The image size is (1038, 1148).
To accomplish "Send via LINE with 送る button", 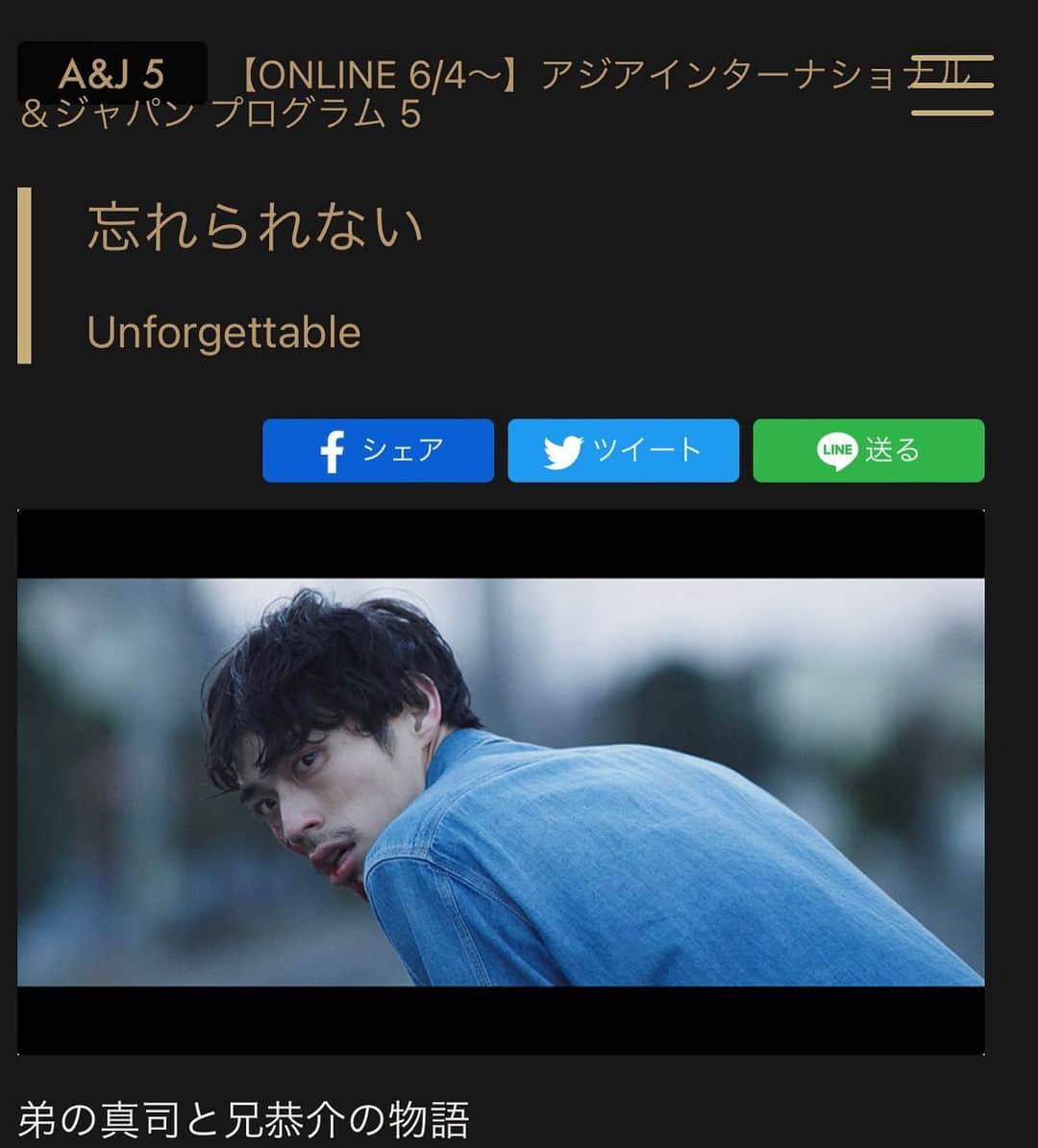I will (x=868, y=450).
